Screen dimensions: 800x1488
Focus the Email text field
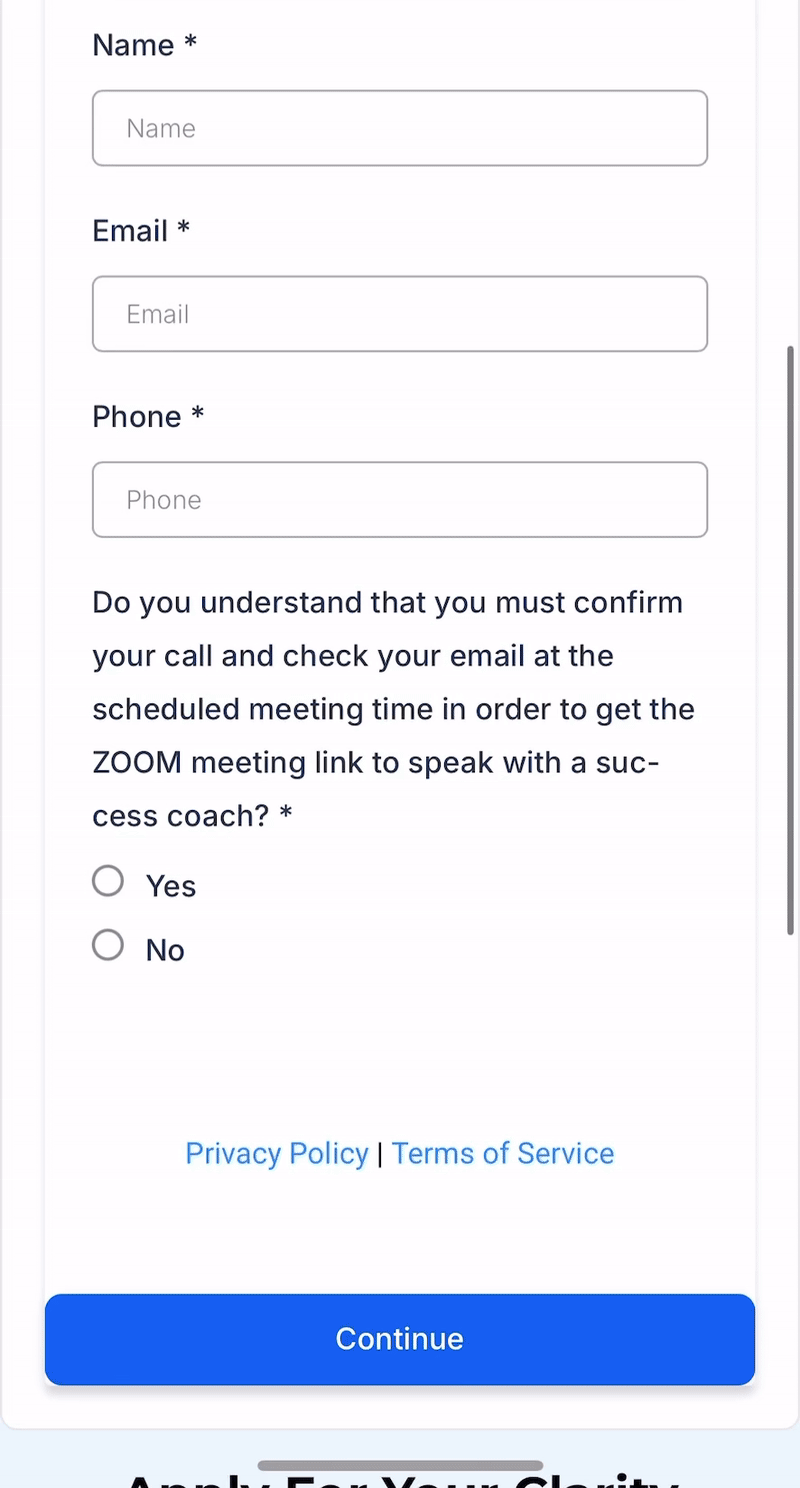[400, 314]
